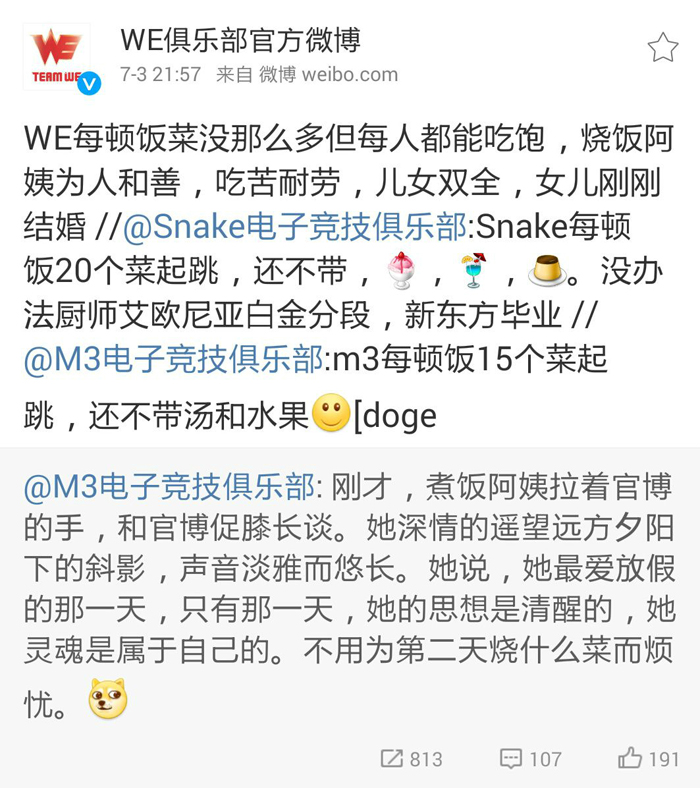Open the WE俱乐部官方微博 username
Image resolution: width=700 pixels, height=788 pixels.
click(241, 40)
